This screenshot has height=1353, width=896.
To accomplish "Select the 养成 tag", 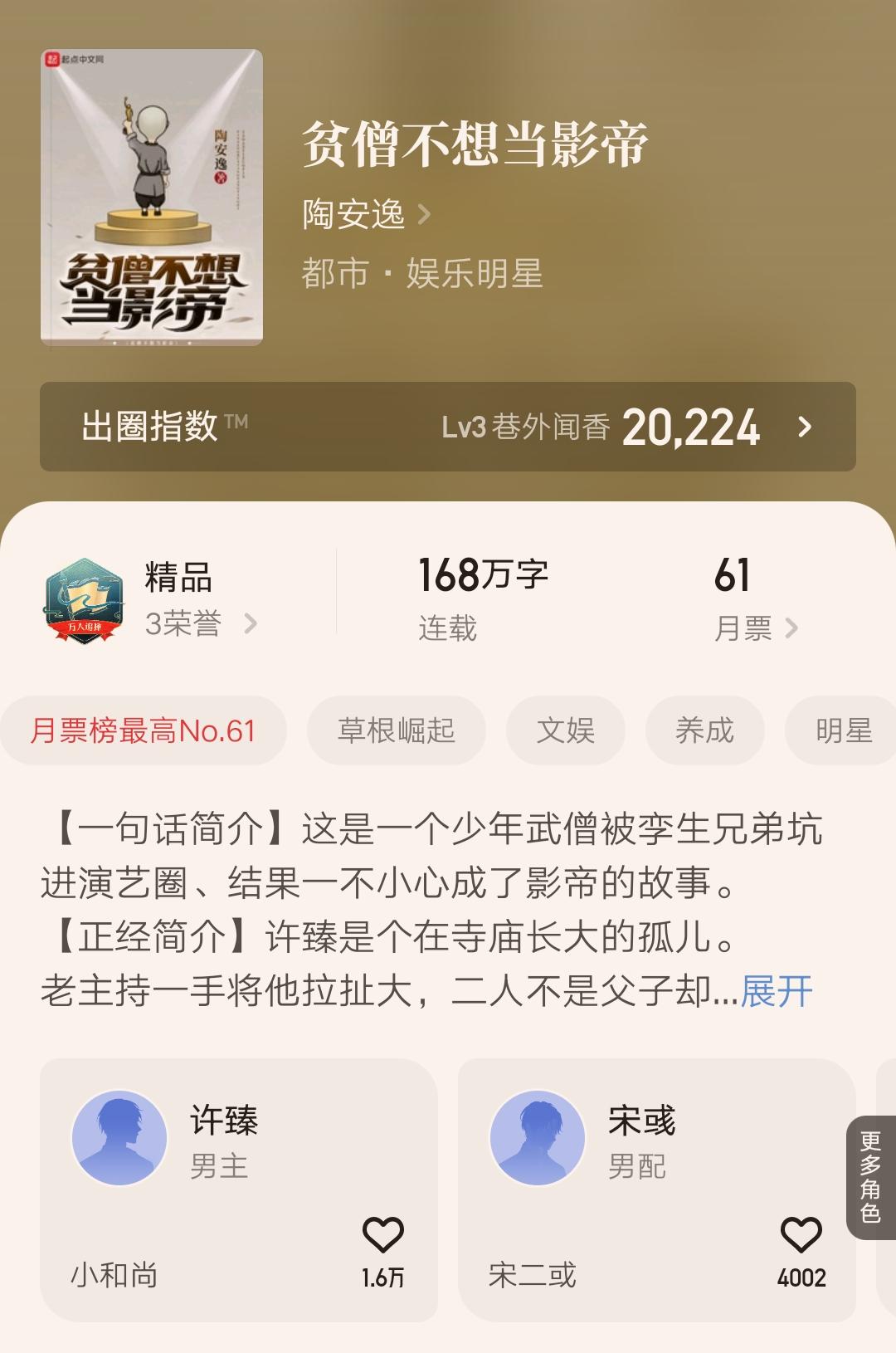I will 704,730.
